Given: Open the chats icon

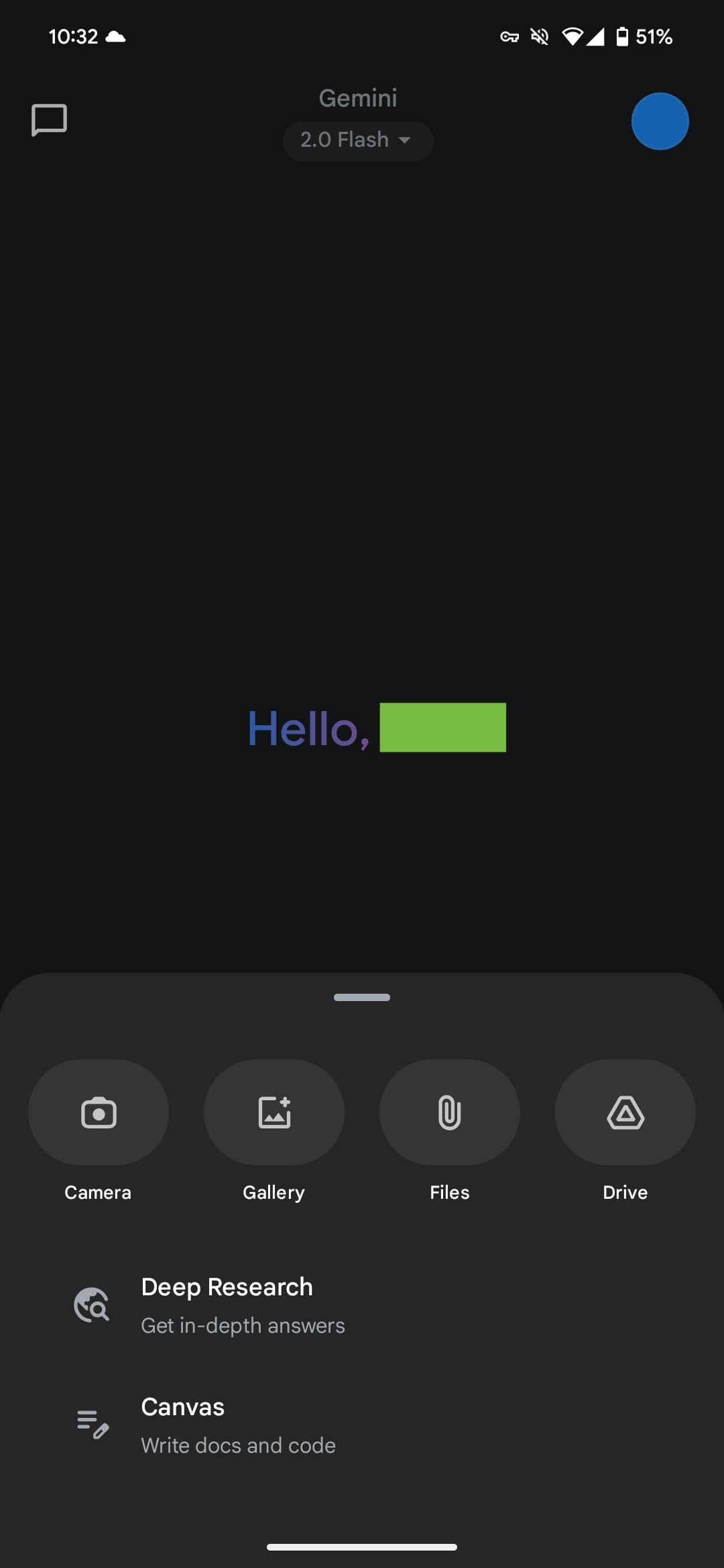Looking at the screenshot, I should pyautogui.click(x=49, y=121).
